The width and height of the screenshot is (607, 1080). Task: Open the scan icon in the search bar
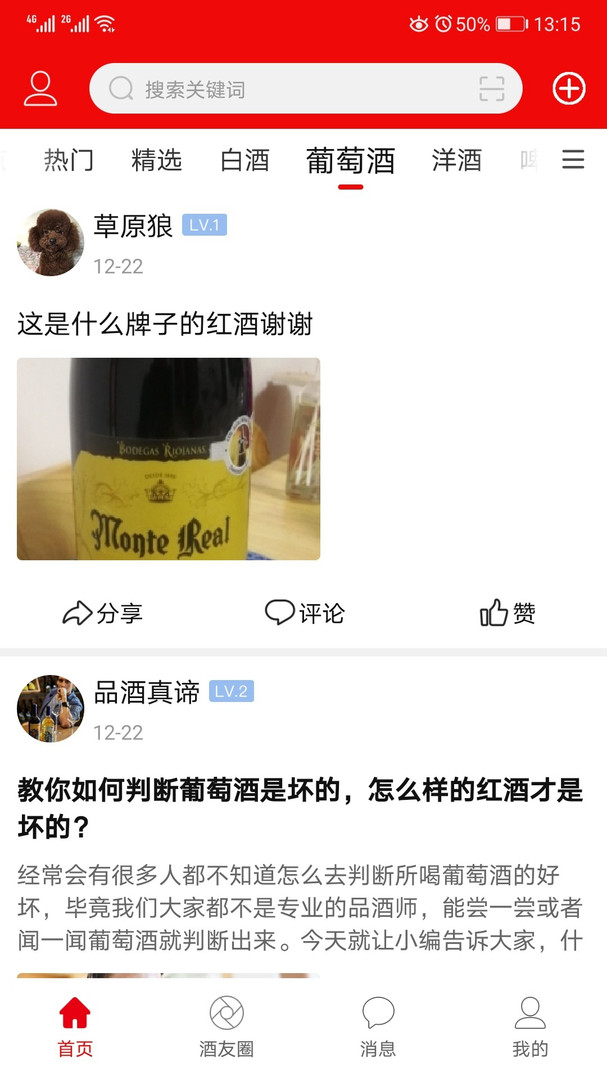(491, 89)
